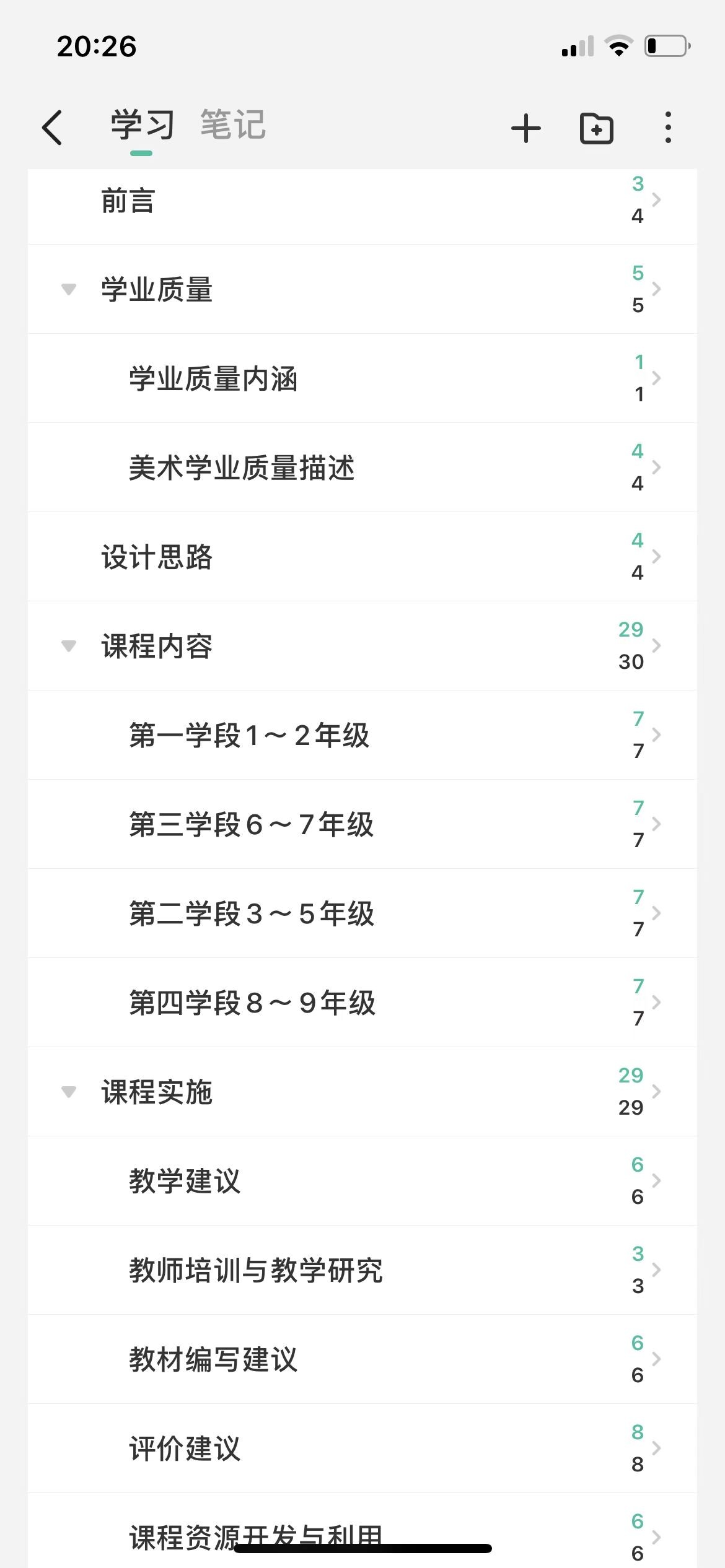Open 评价建议
This screenshot has height=1568, width=725.
[x=362, y=1448]
